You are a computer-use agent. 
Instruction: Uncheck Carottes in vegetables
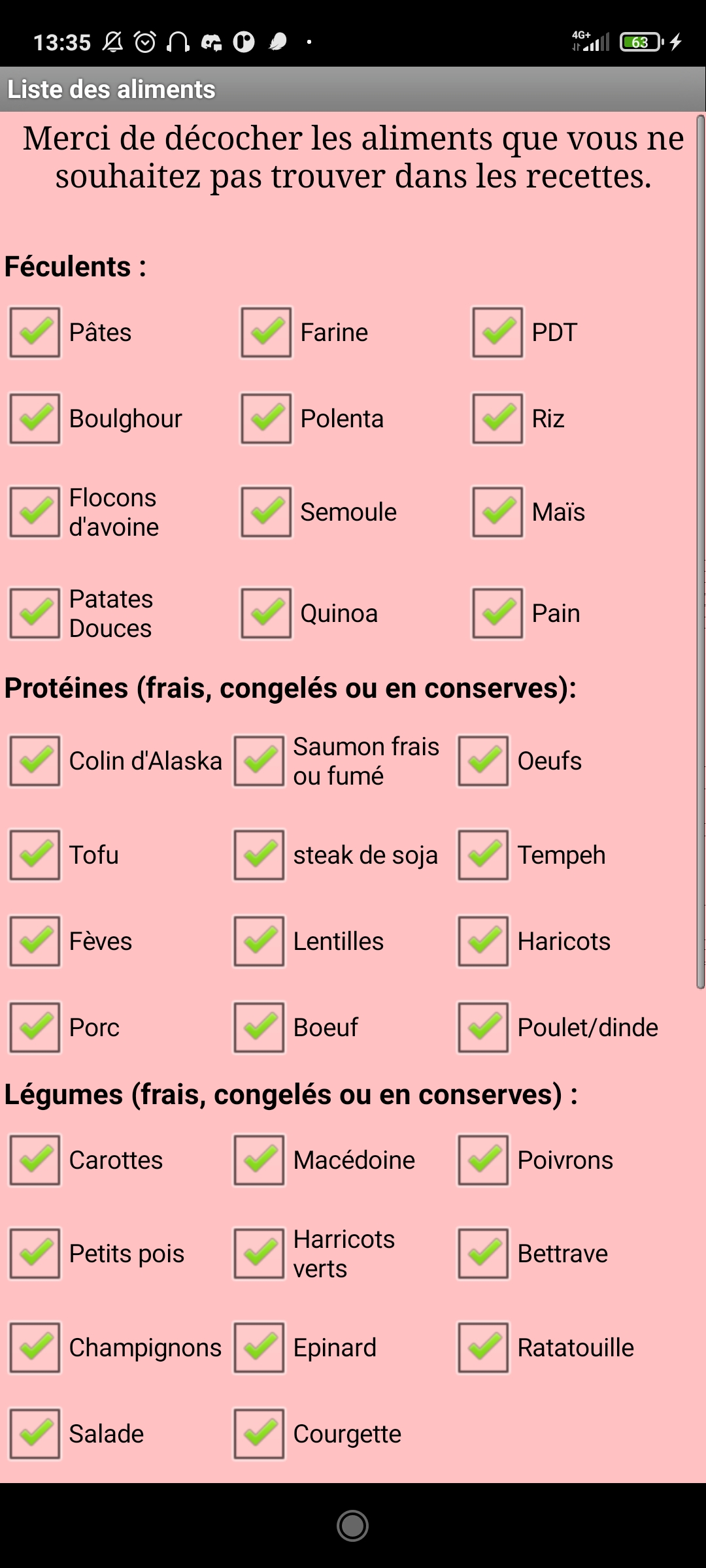[35, 1160]
